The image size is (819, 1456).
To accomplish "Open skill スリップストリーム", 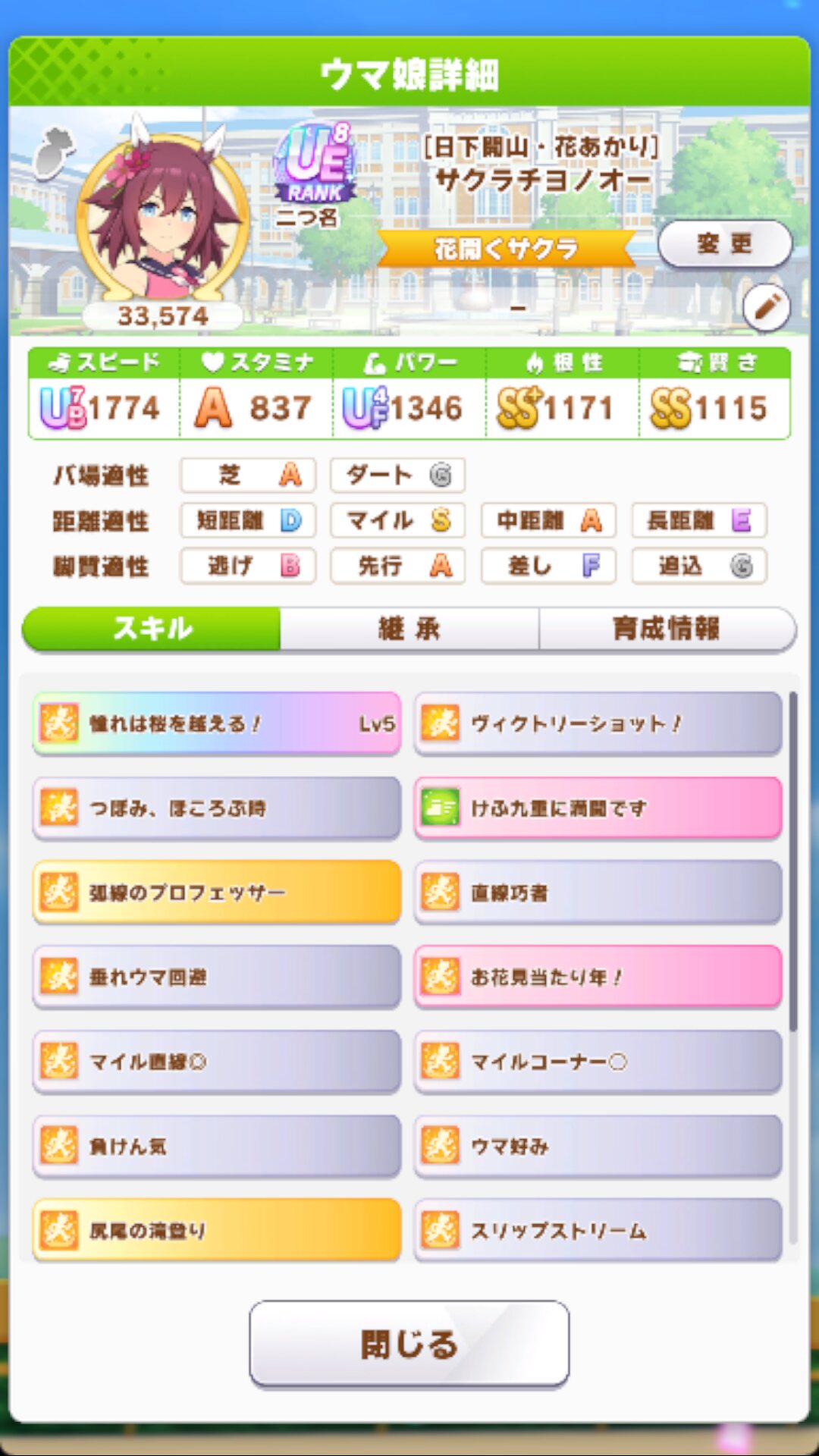I will 598,1230.
